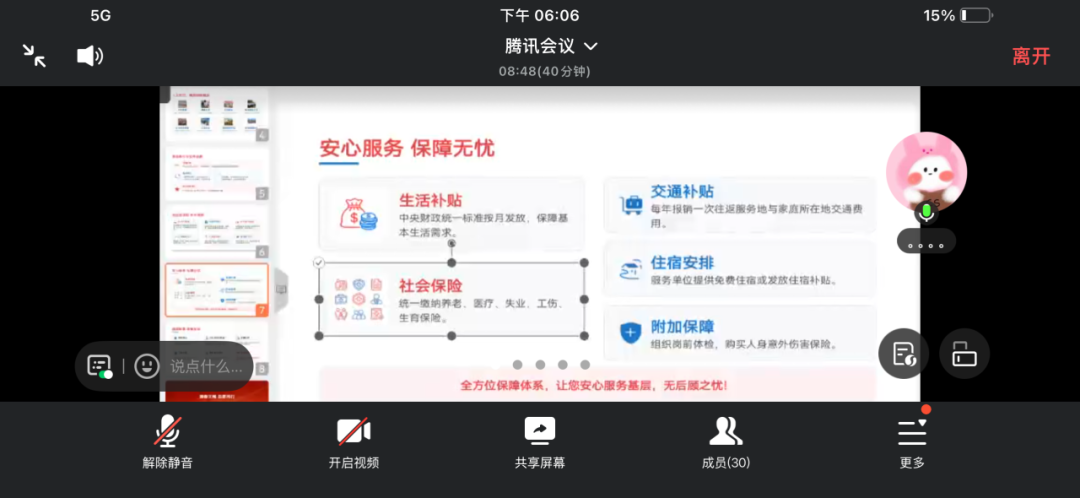The height and width of the screenshot is (498, 1080).
Task: Minimize the meeting window
Action: point(35,55)
